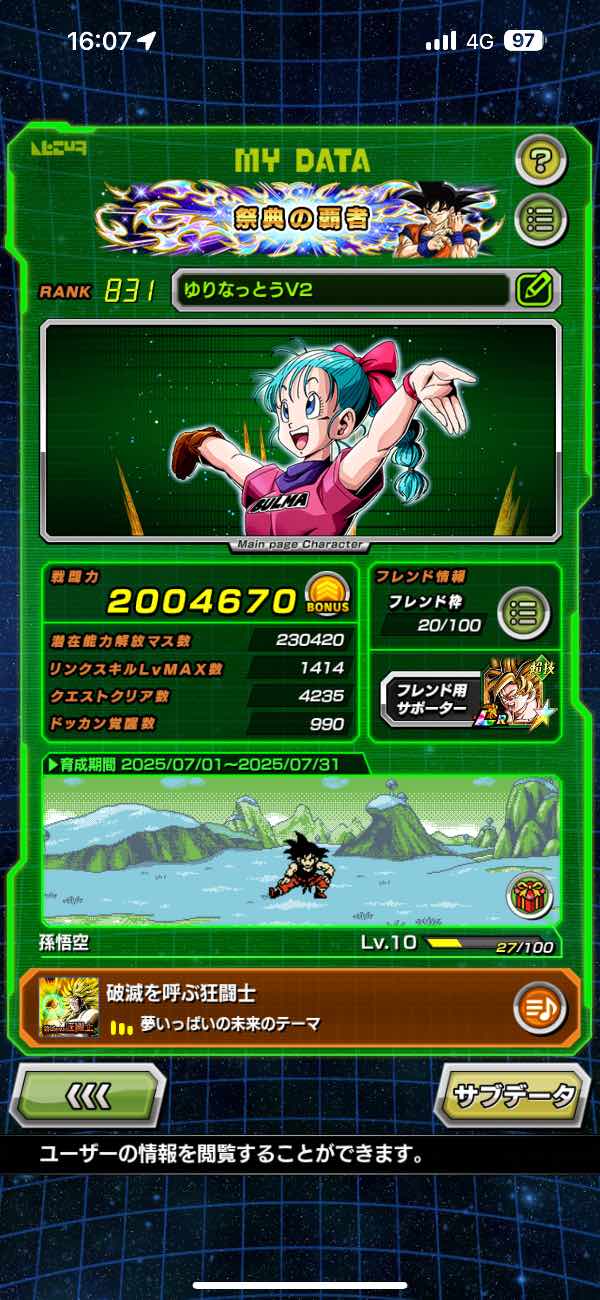The image size is (600, 1300).
Task: Change the background music via the note icon
Action: [x=540, y=1008]
